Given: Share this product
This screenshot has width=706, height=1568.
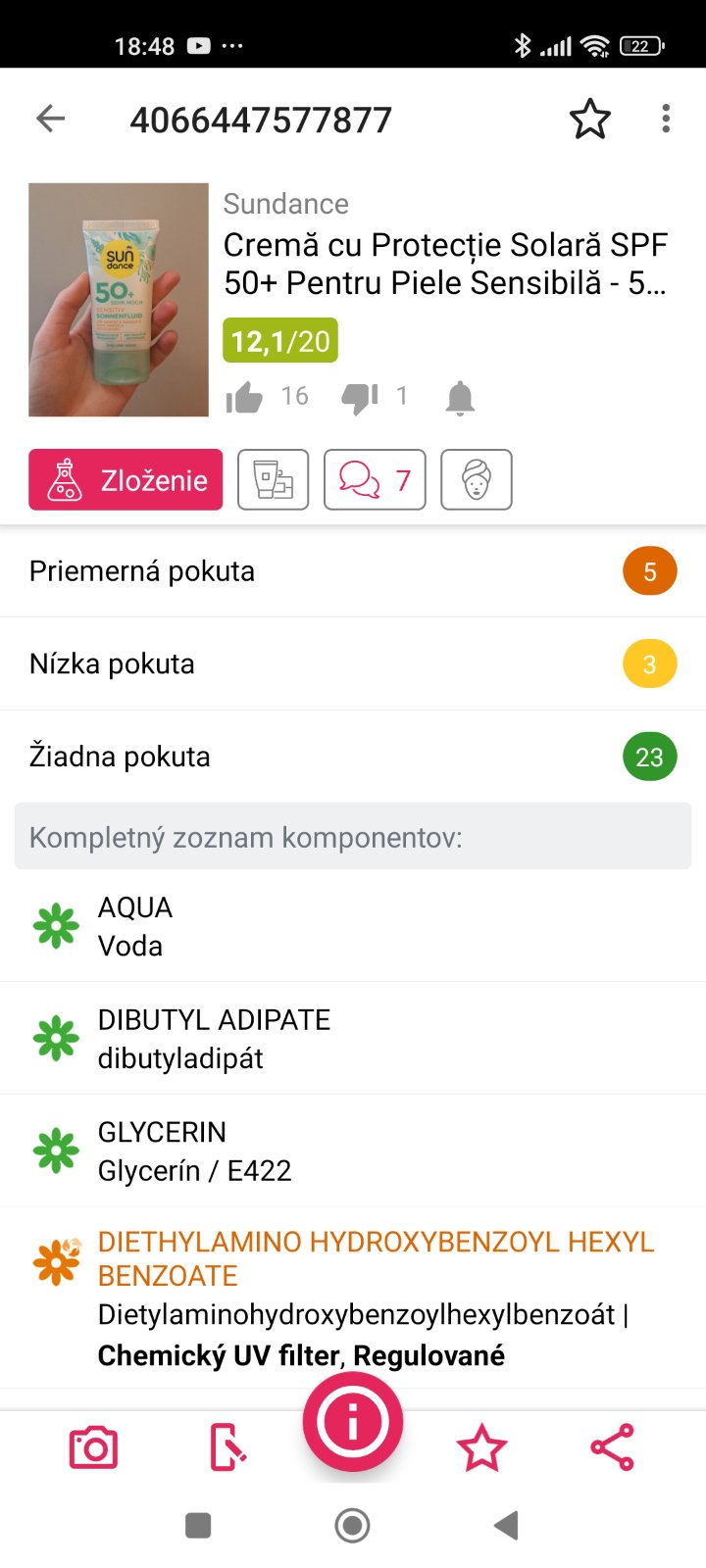Looking at the screenshot, I should [612, 1448].
